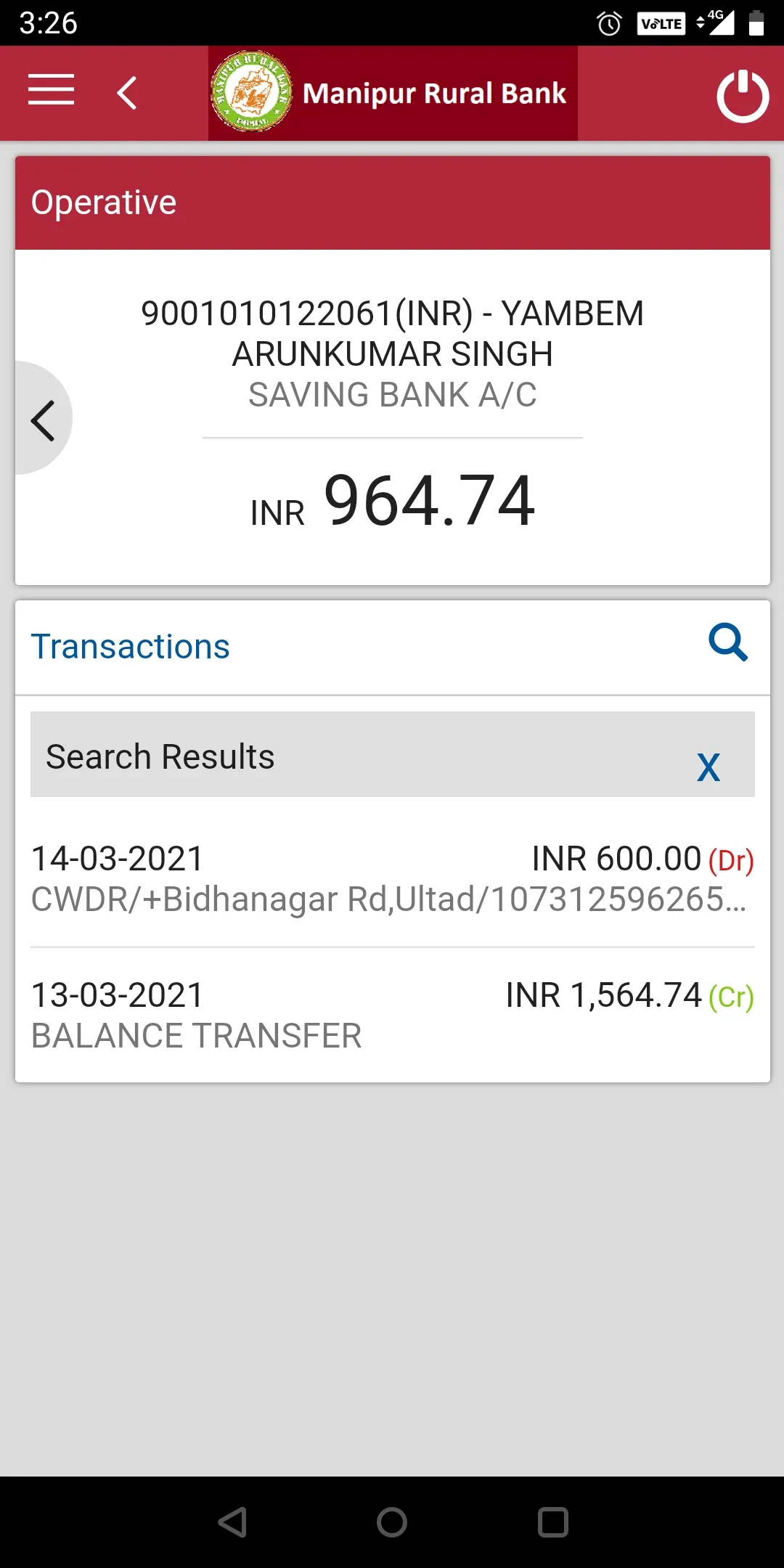Click the back arrow in the header
This screenshot has height=1568, width=784.
tap(127, 93)
